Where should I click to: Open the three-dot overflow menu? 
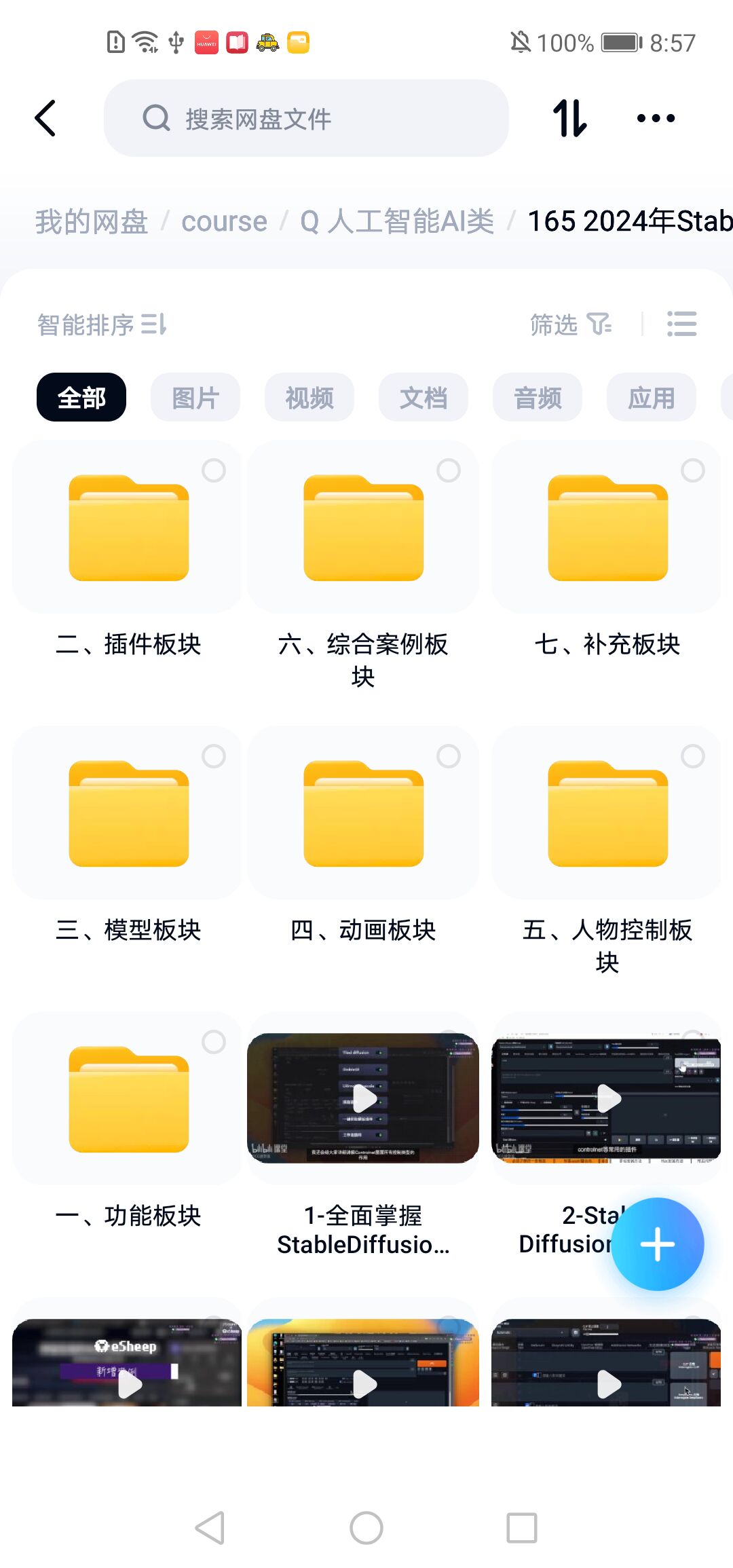[656, 119]
